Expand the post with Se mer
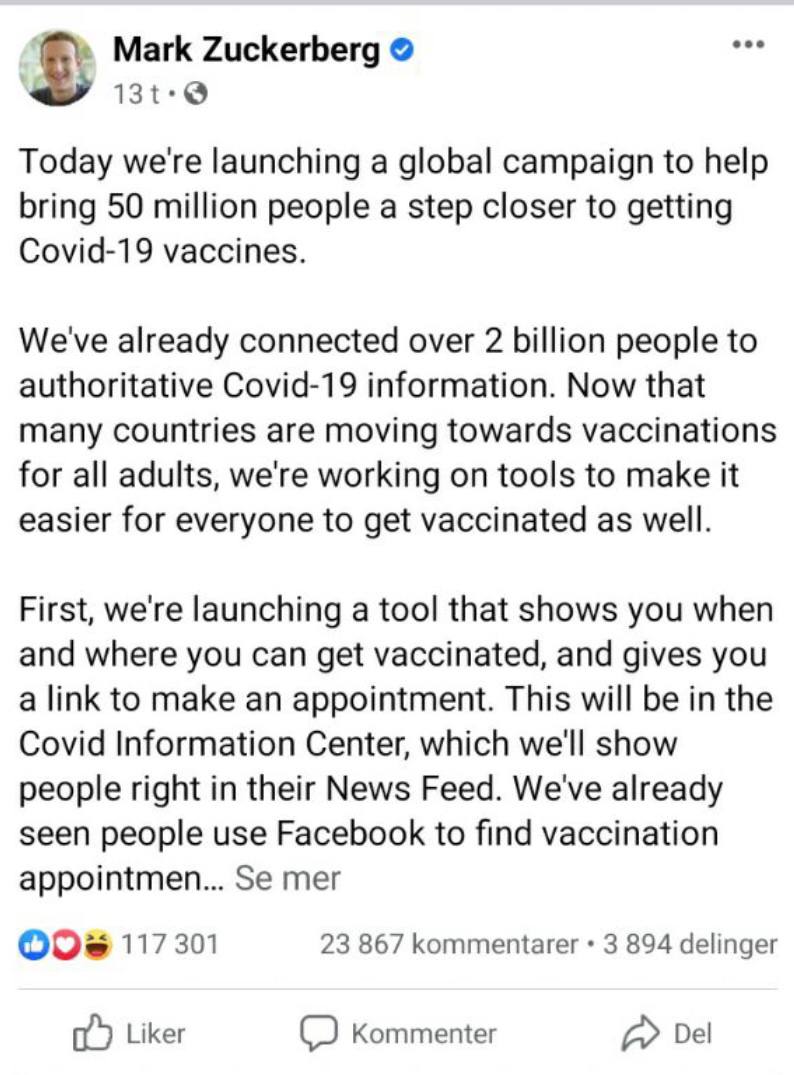Image resolution: width=794 pixels, height=1075 pixels. [287, 878]
